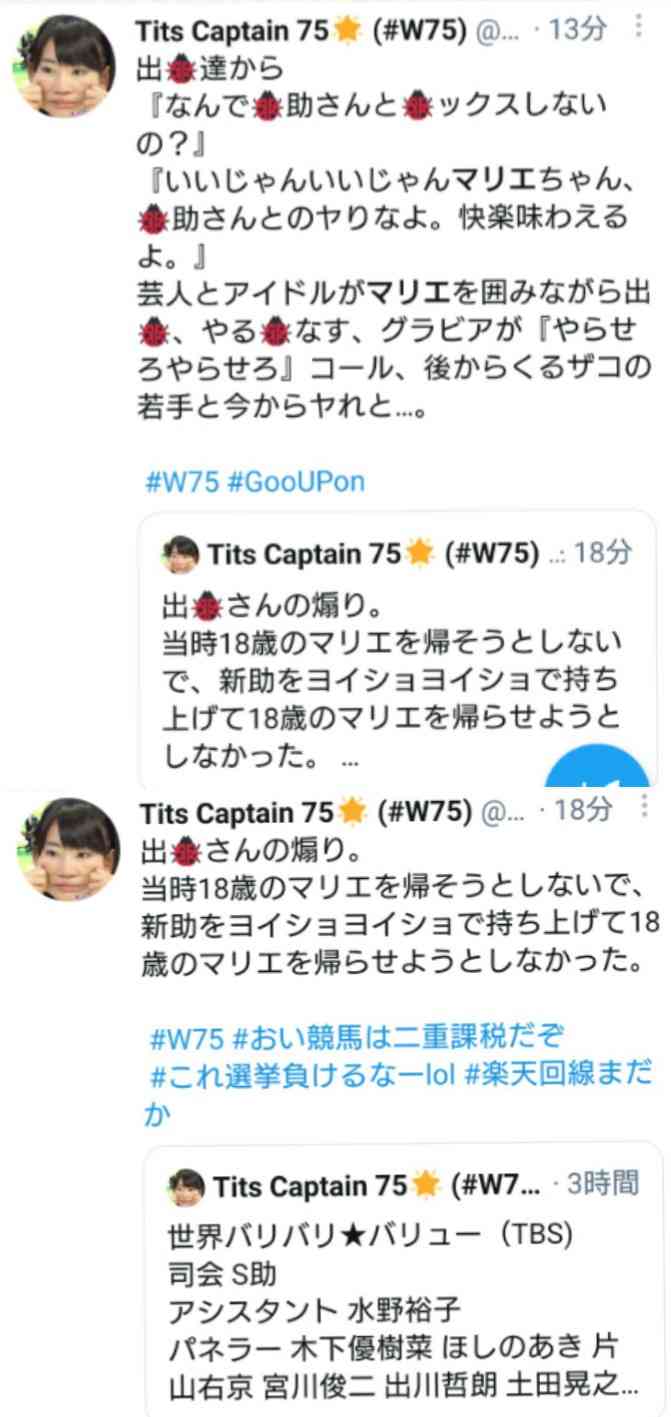Tap the #W75 hashtag next to #GooUPon
Screen dimensions: 671x1417
[182, 482]
